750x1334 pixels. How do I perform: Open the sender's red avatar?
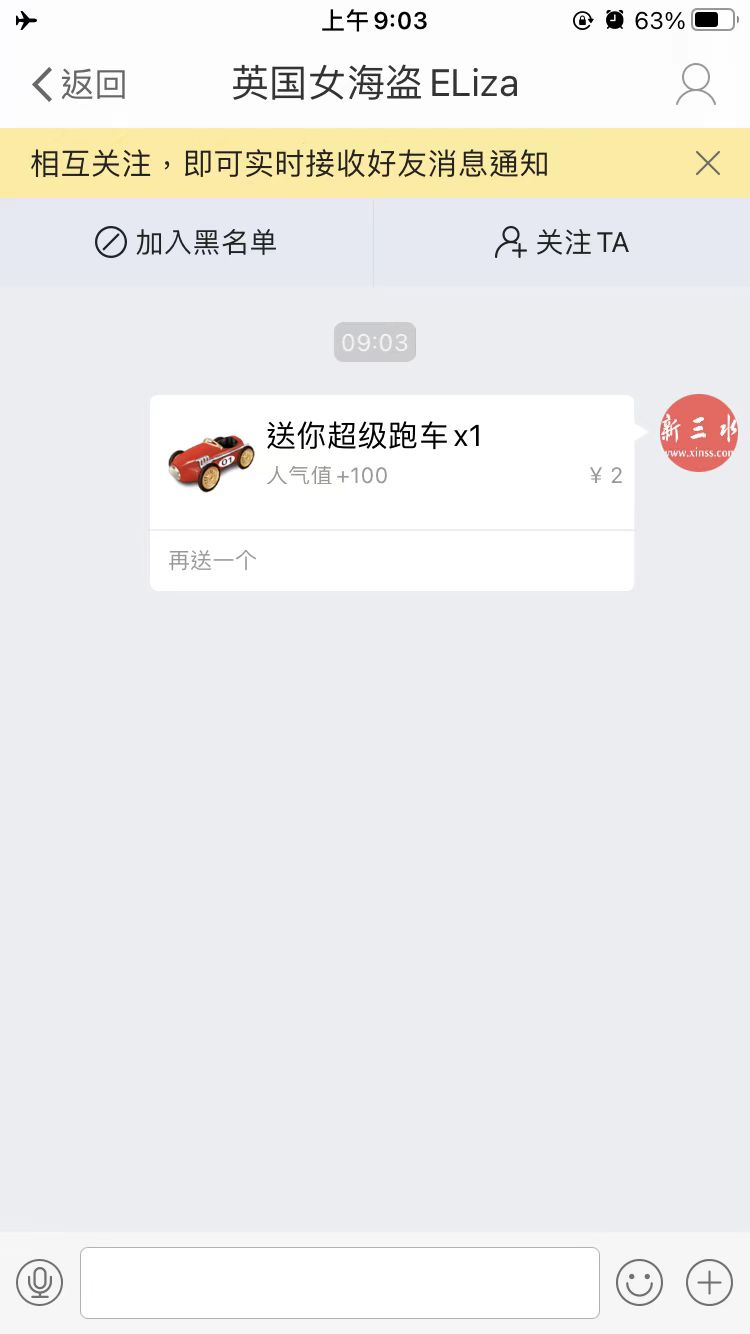tap(698, 433)
